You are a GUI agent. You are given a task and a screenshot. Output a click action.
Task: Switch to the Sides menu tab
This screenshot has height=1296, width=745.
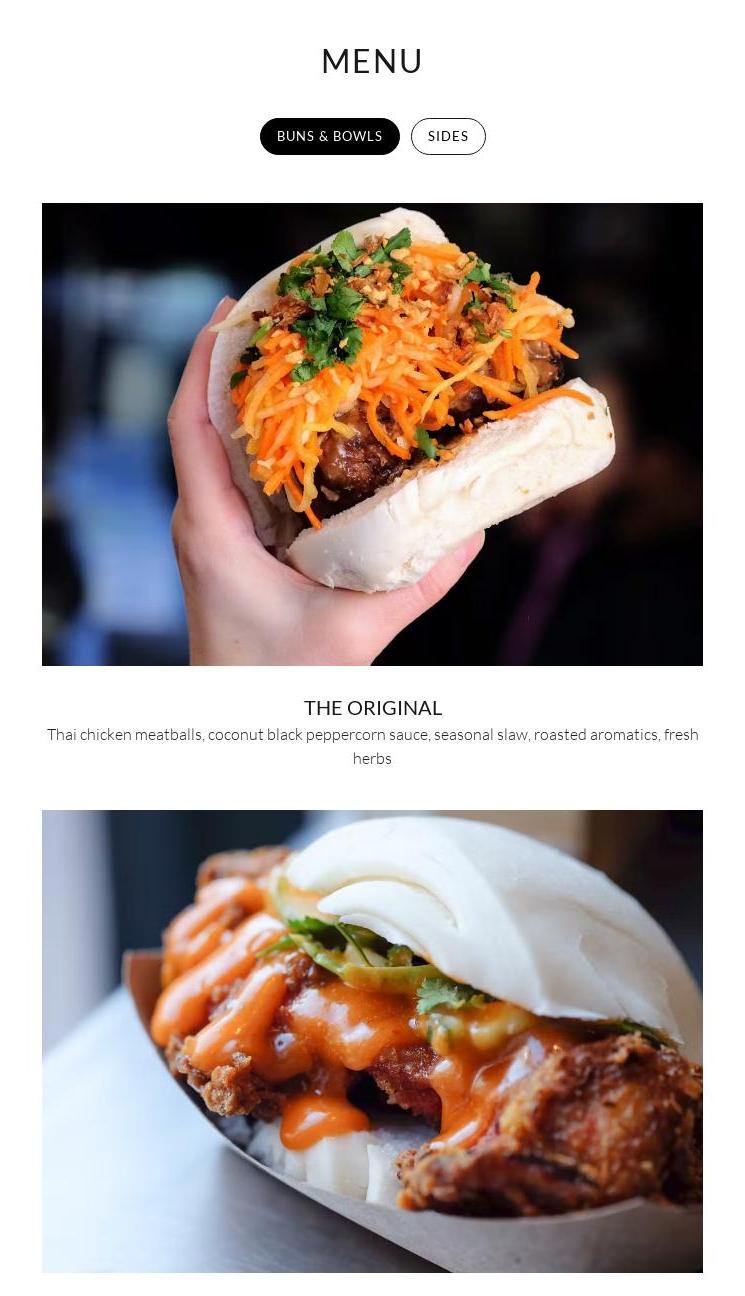click(x=448, y=137)
